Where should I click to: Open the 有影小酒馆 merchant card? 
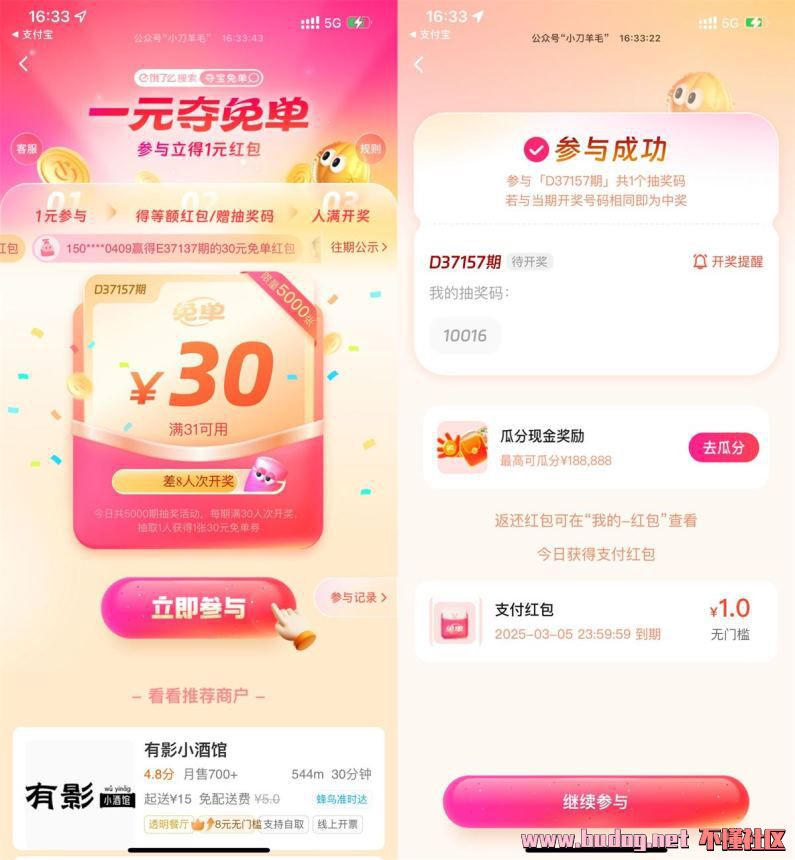pyautogui.click(x=198, y=788)
